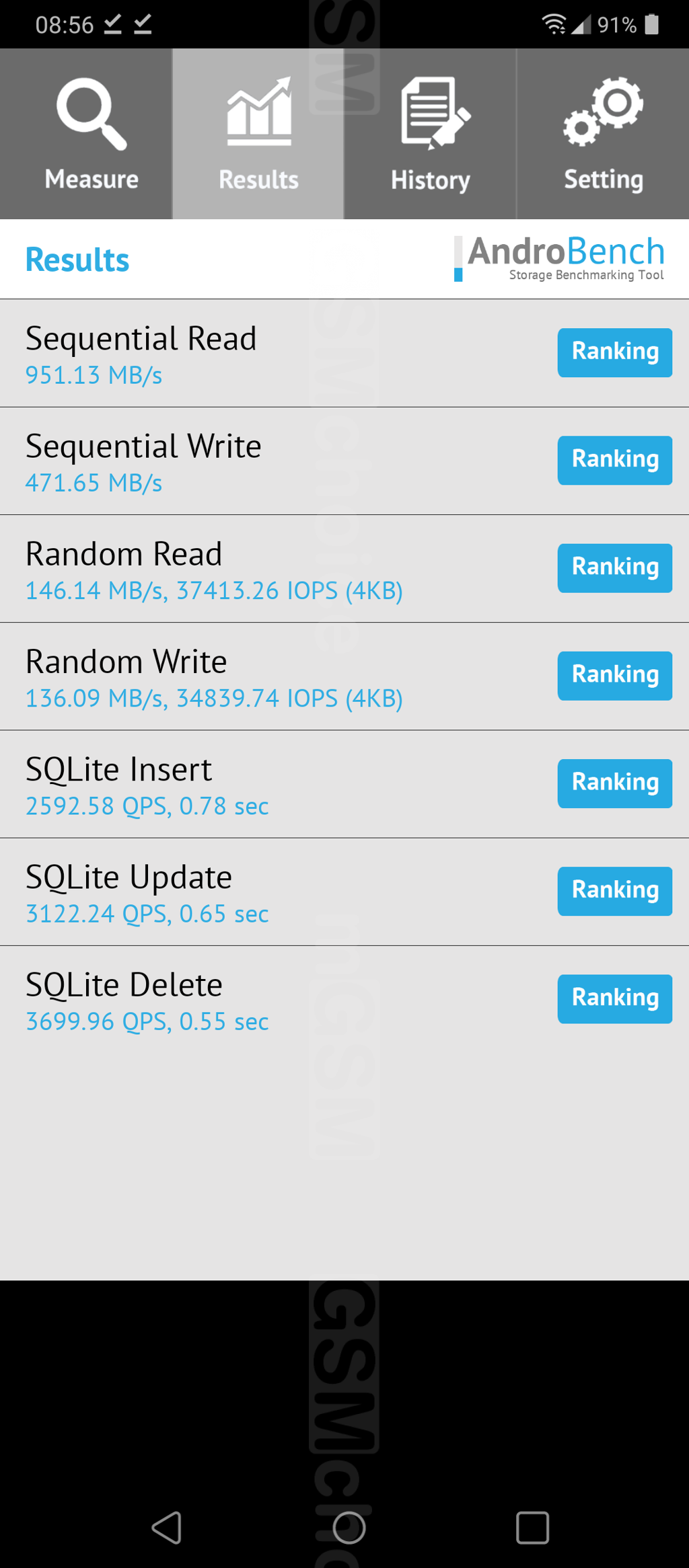Tap the system back button
The image size is (689, 1568).
[167, 1528]
